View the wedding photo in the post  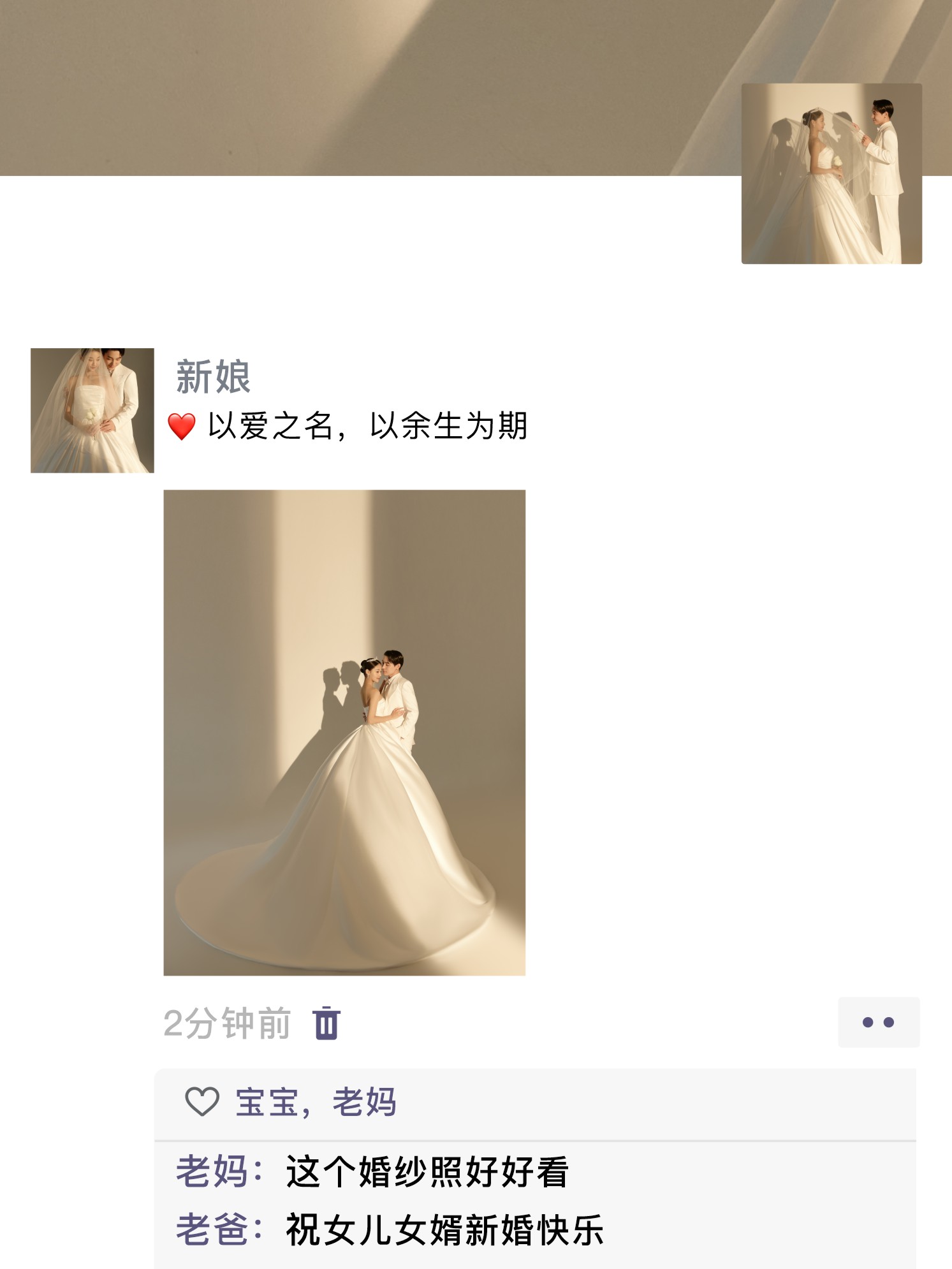pos(344,732)
